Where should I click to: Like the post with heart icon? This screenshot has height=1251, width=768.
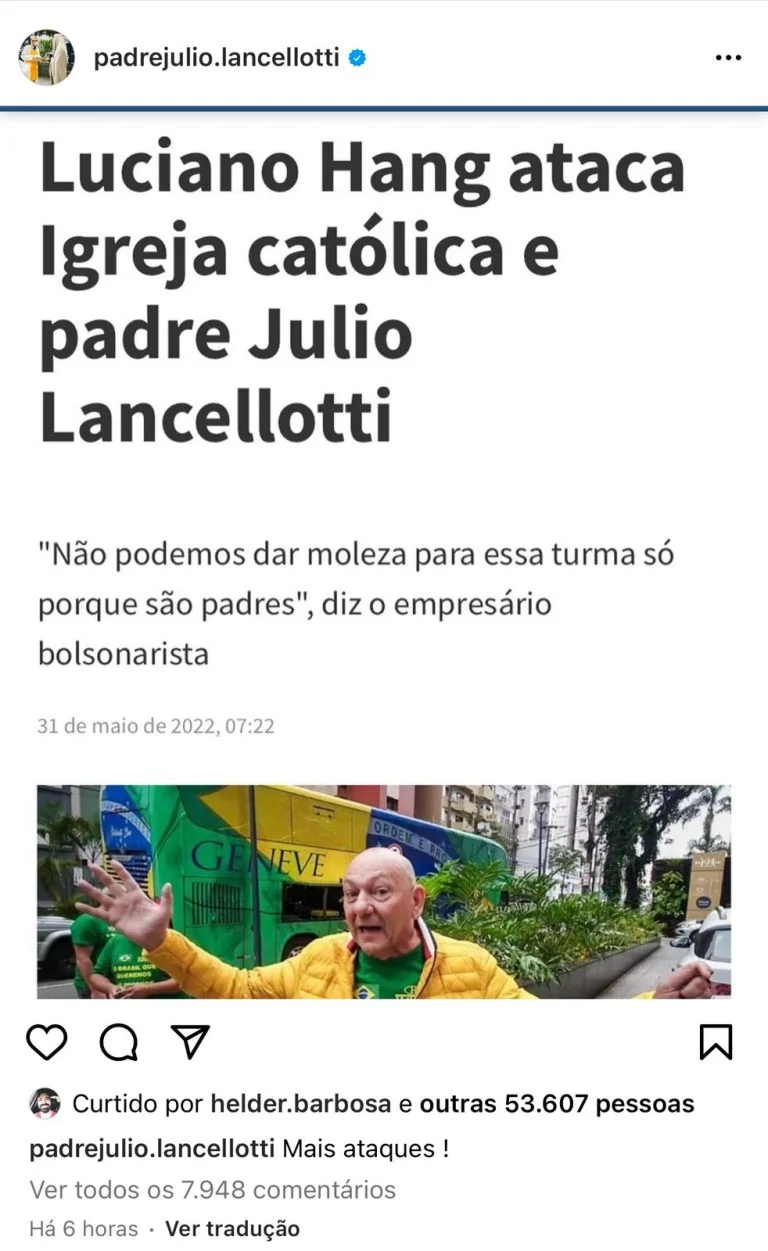click(x=46, y=1042)
